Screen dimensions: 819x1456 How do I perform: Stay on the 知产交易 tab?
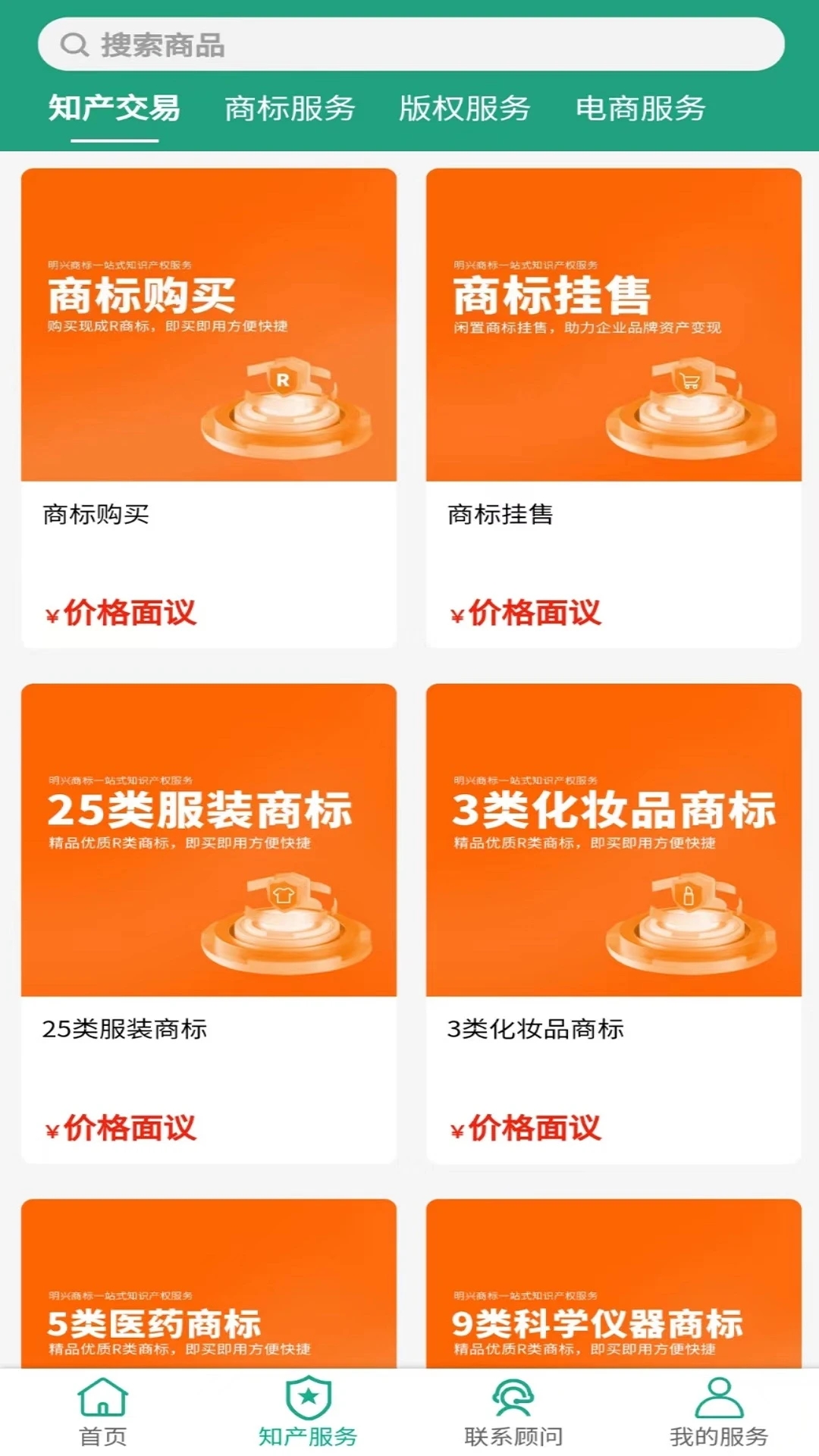click(x=115, y=110)
